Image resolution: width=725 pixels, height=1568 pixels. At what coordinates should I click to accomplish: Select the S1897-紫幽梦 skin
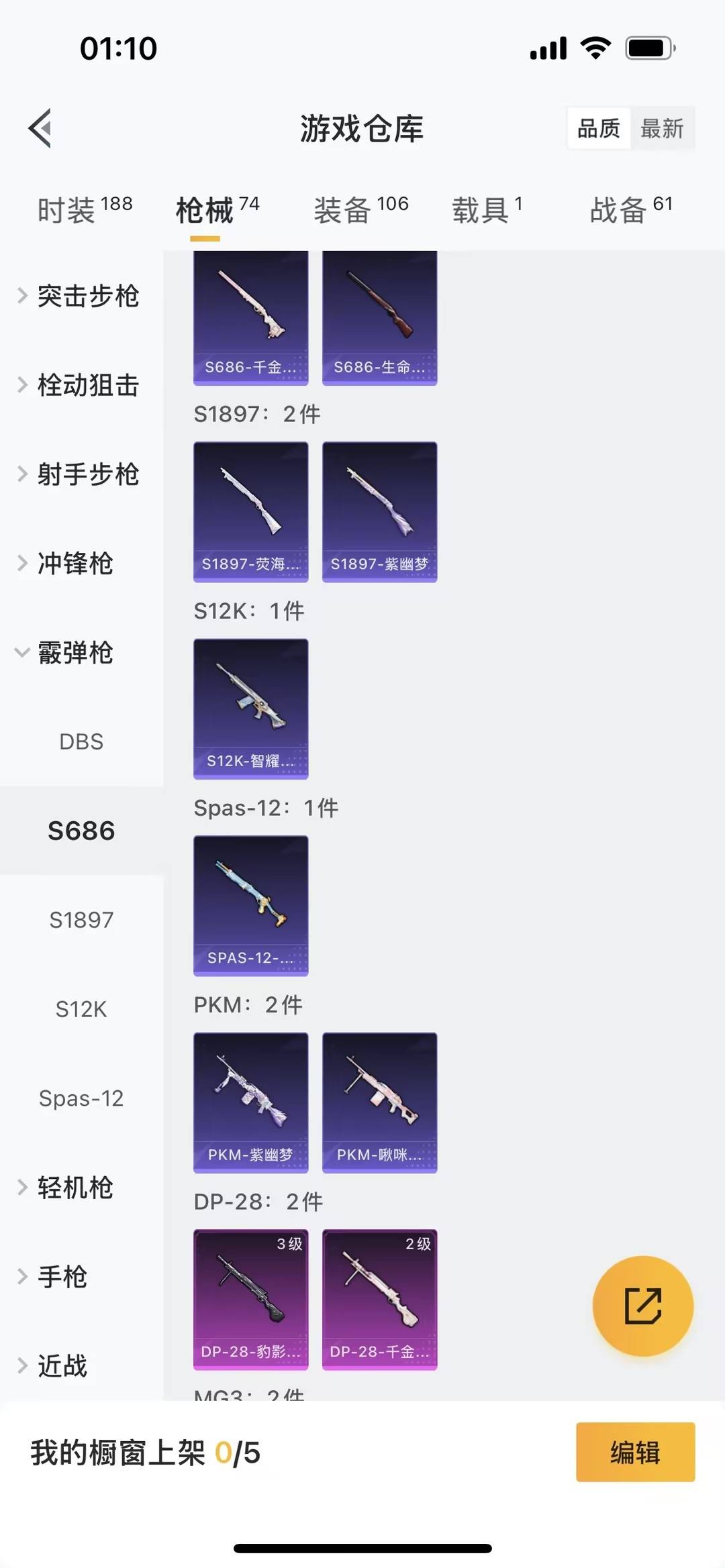(x=379, y=512)
